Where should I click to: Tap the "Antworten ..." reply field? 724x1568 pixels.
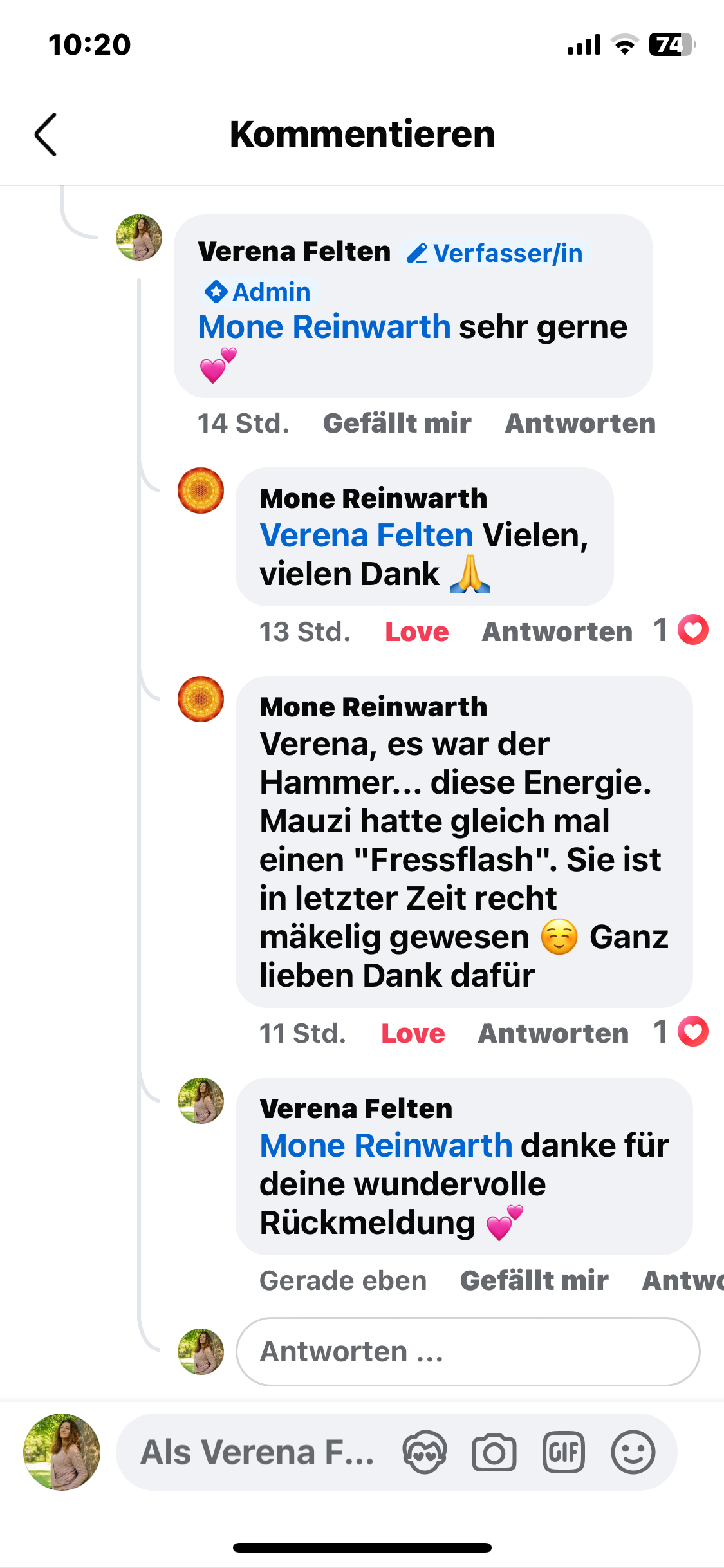click(468, 1352)
